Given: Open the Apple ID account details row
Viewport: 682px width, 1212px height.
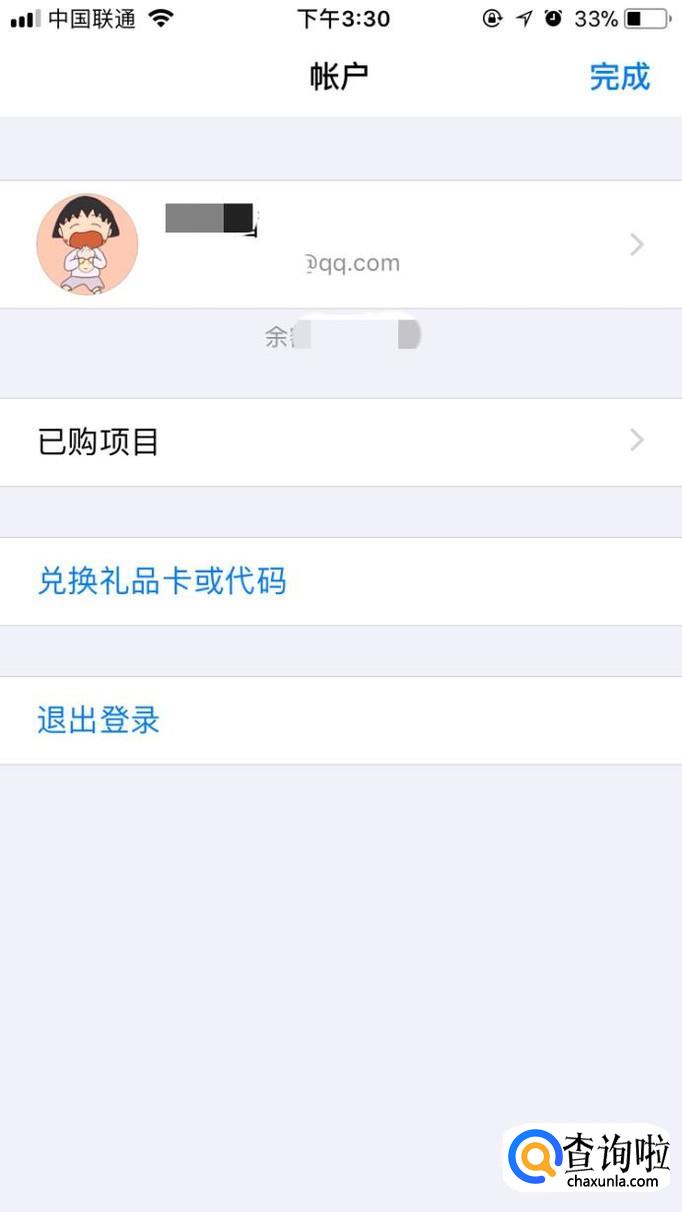Looking at the screenshot, I should [x=340, y=245].
